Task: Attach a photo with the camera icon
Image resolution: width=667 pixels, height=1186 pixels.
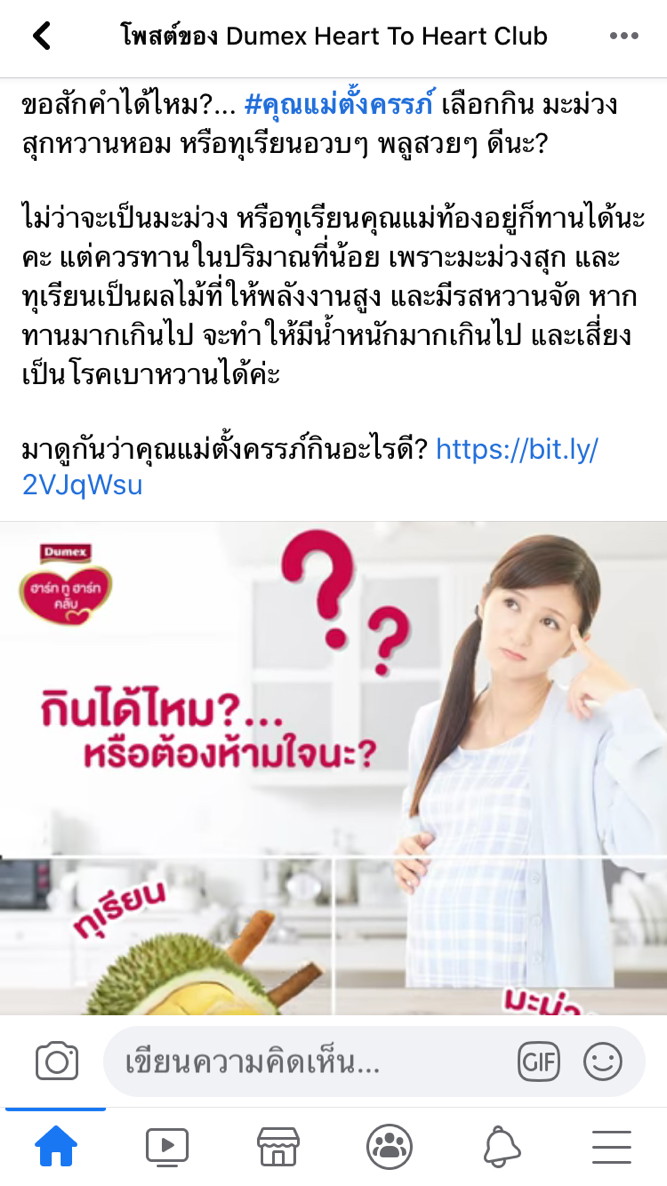Action: pos(57,1061)
